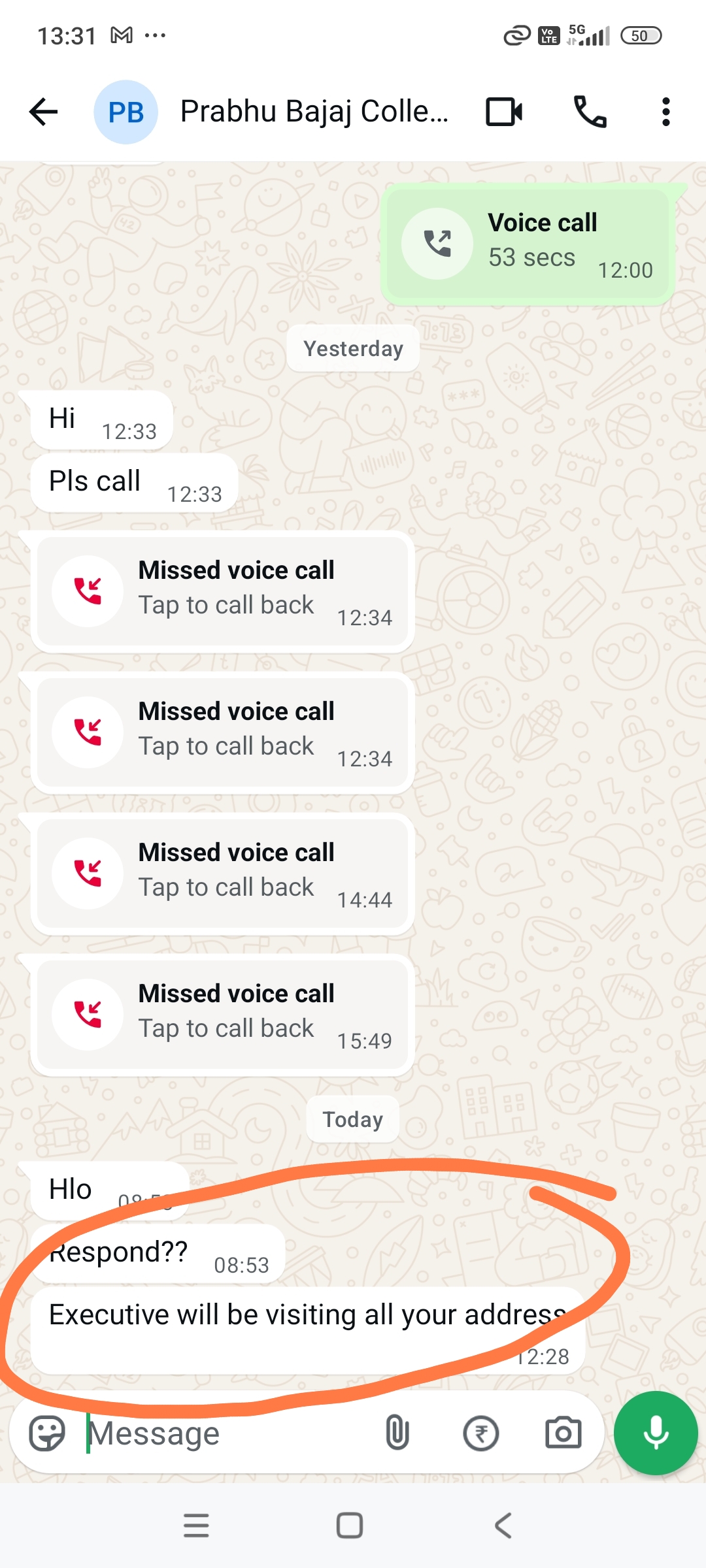The width and height of the screenshot is (706, 1568).
Task: Start a video call
Action: coord(504,112)
